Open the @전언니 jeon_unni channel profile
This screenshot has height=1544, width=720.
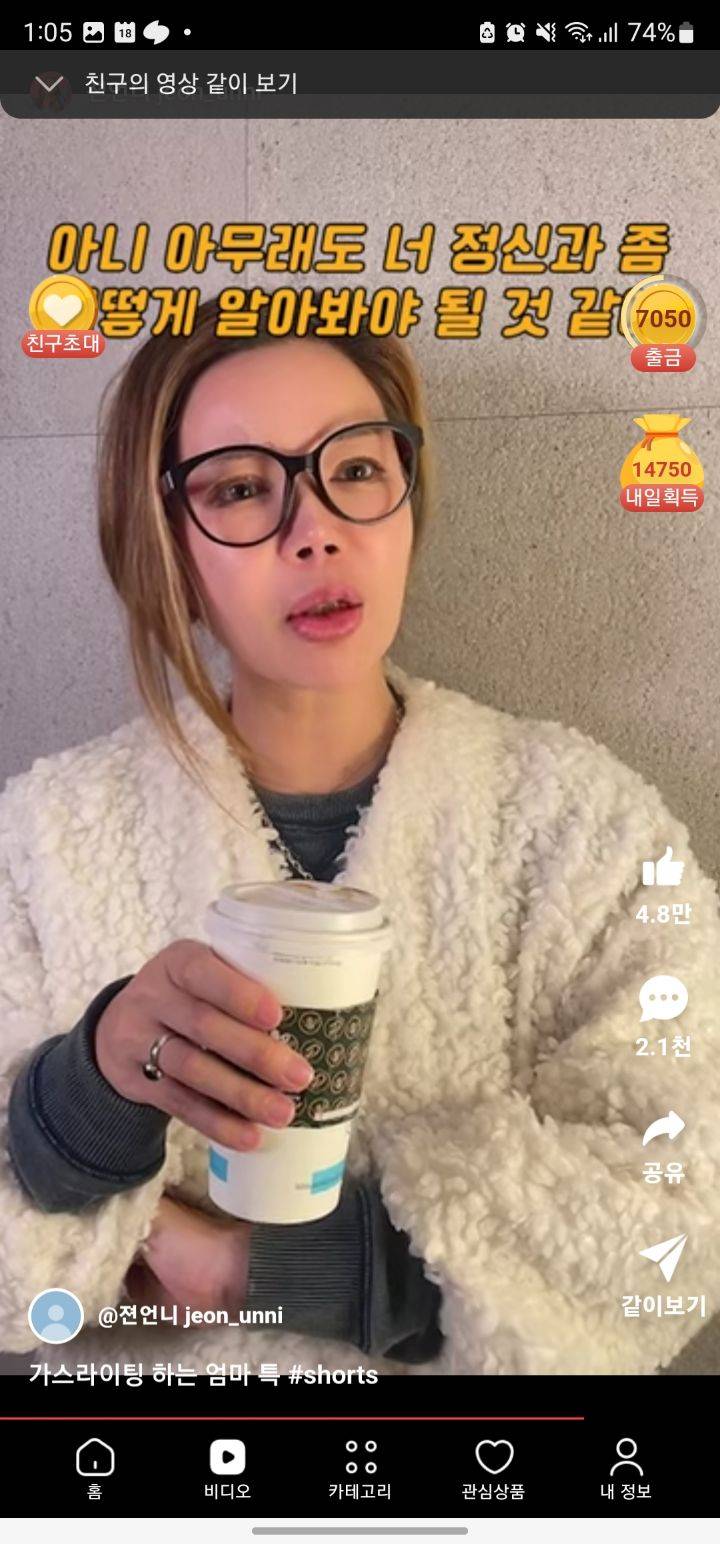(190, 1316)
